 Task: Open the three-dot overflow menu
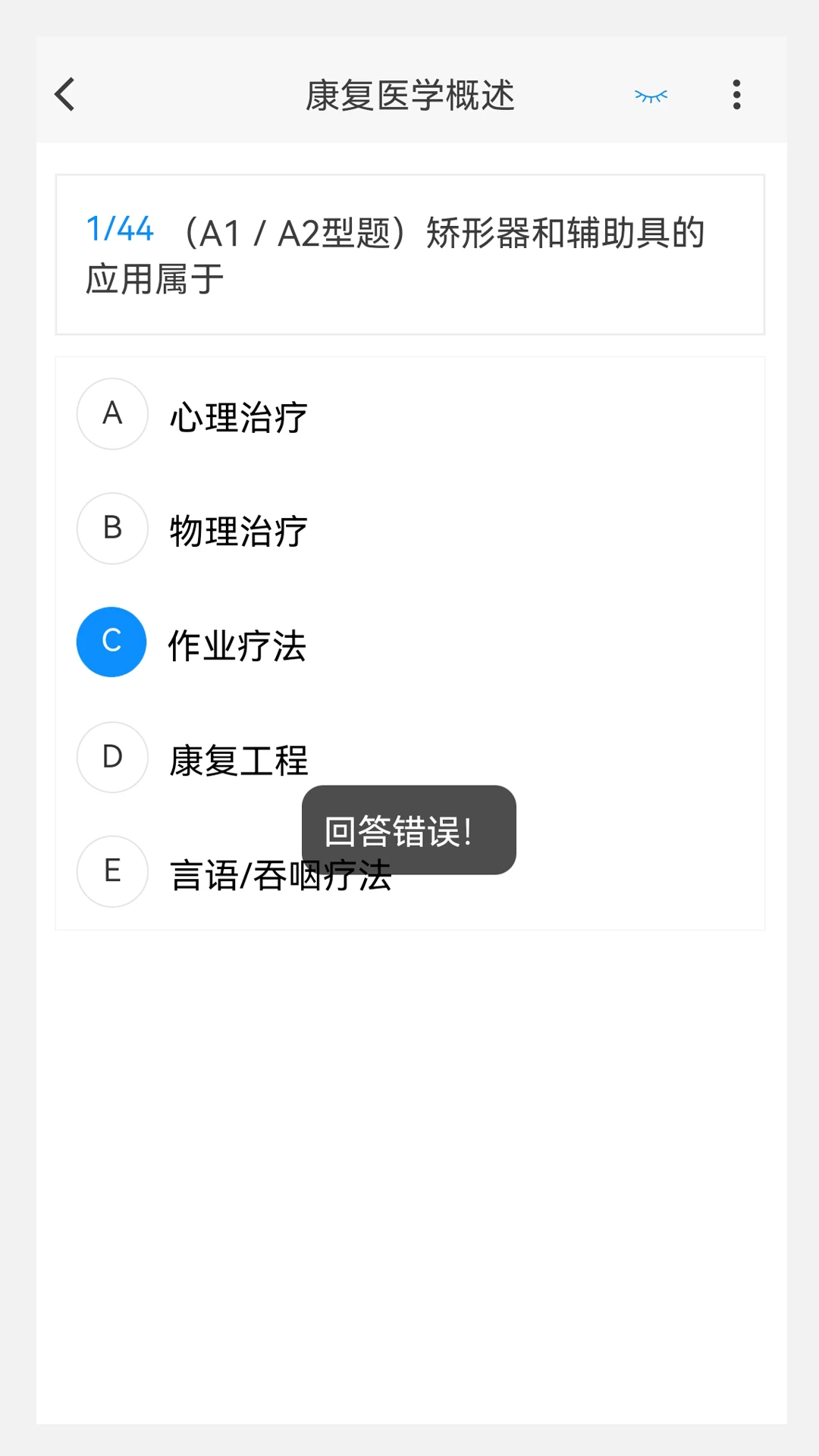click(x=735, y=94)
